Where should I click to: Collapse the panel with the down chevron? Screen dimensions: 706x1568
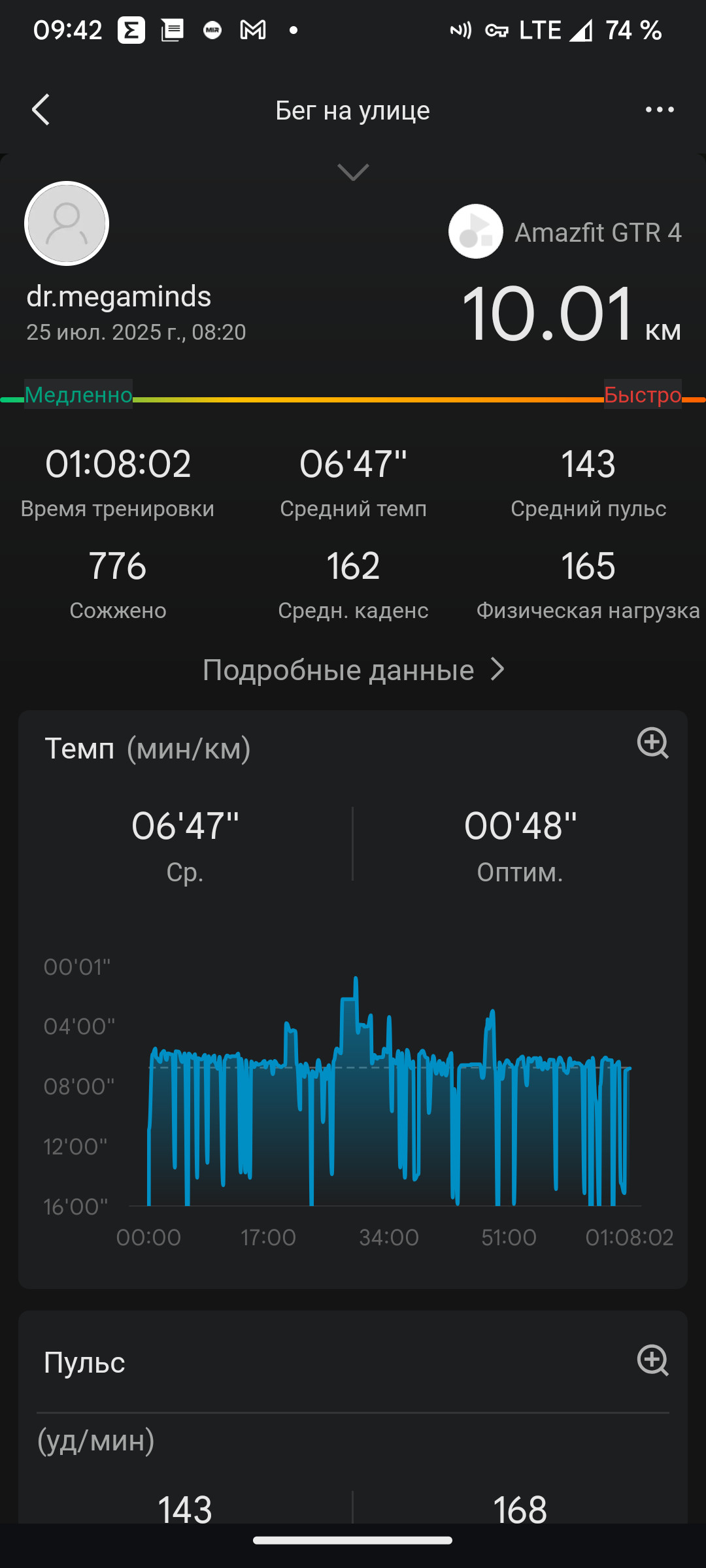coord(353,172)
